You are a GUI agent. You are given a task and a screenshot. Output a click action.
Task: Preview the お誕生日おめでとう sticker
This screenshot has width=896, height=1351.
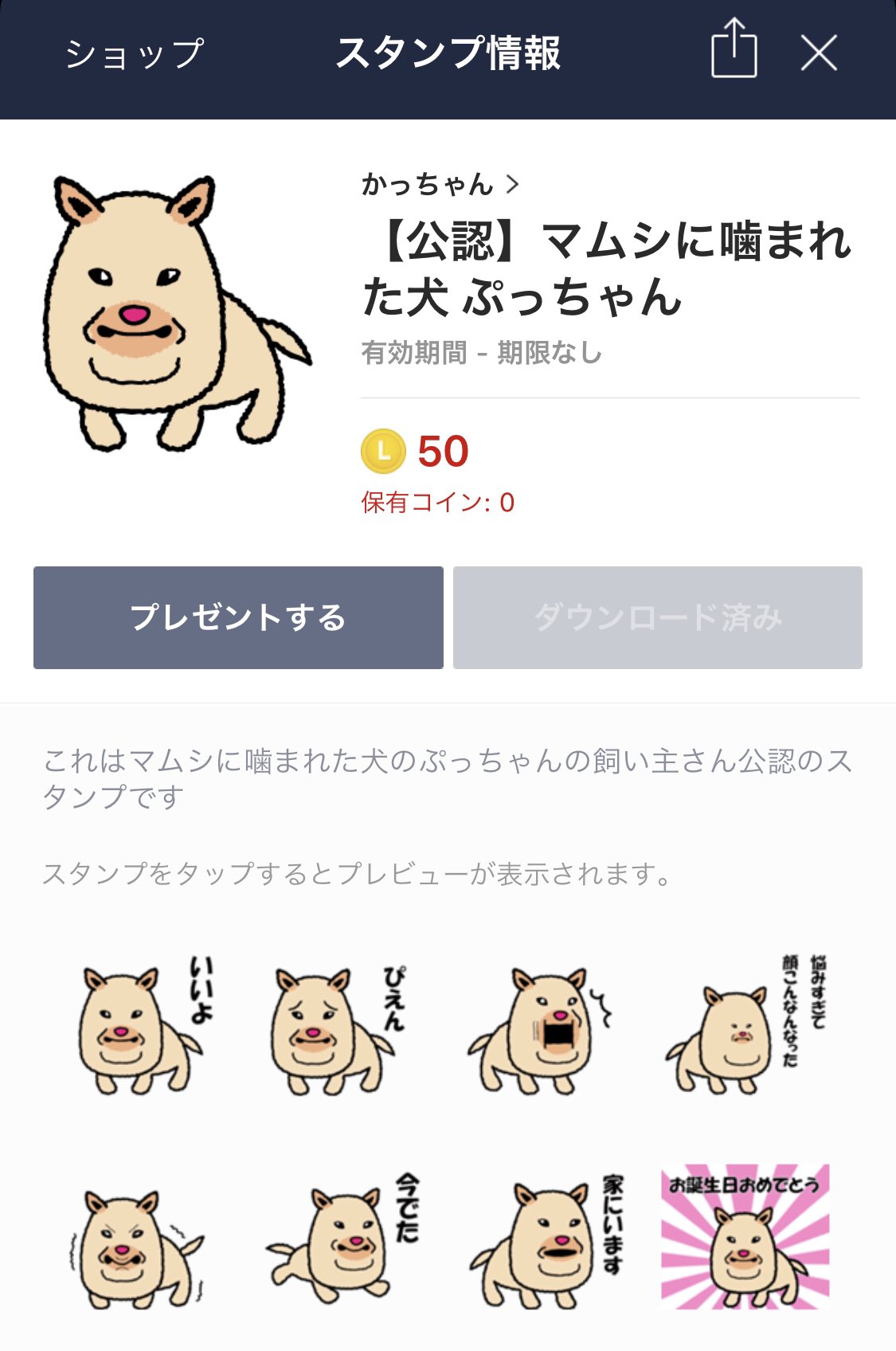click(x=745, y=1236)
